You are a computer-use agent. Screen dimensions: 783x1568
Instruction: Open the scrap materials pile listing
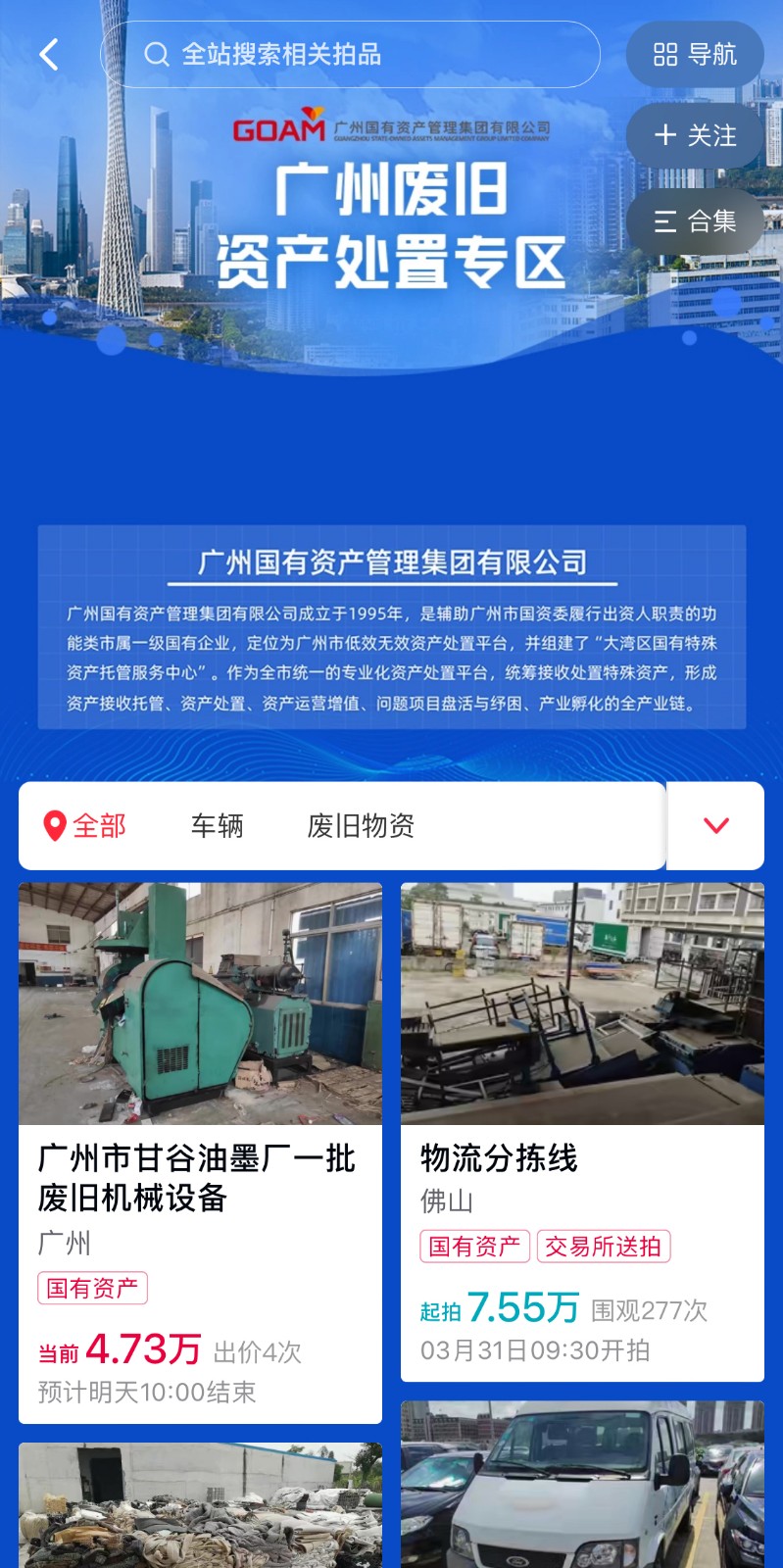pyautogui.click(x=200, y=1505)
